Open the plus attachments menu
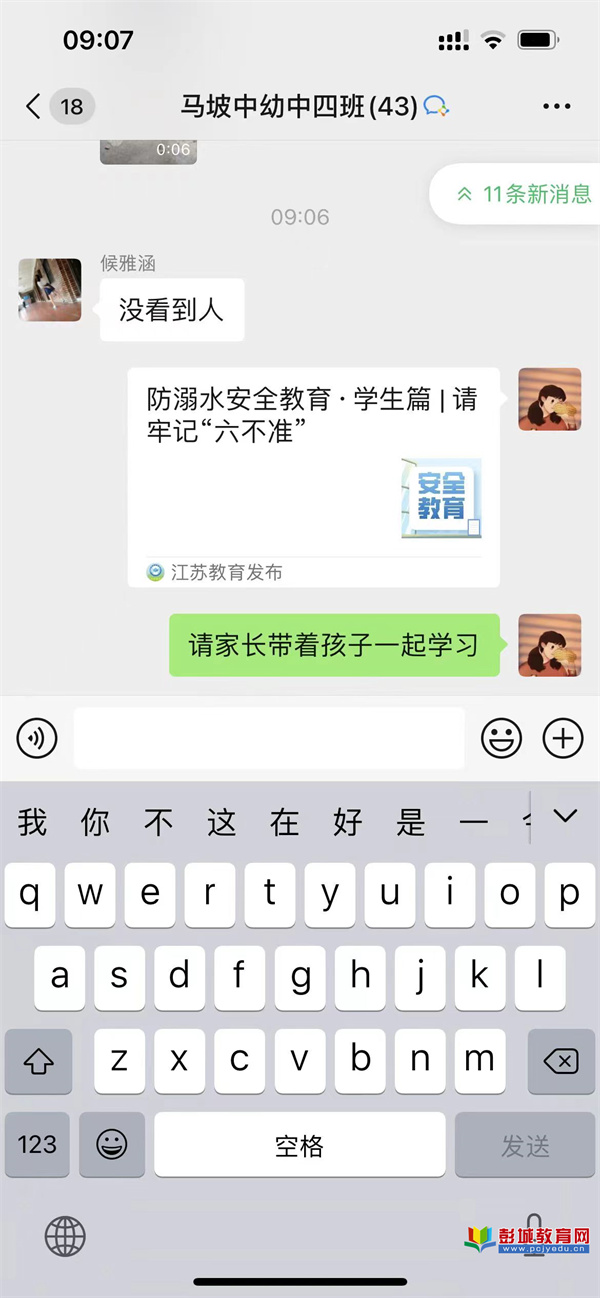 (x=563, y=739)
